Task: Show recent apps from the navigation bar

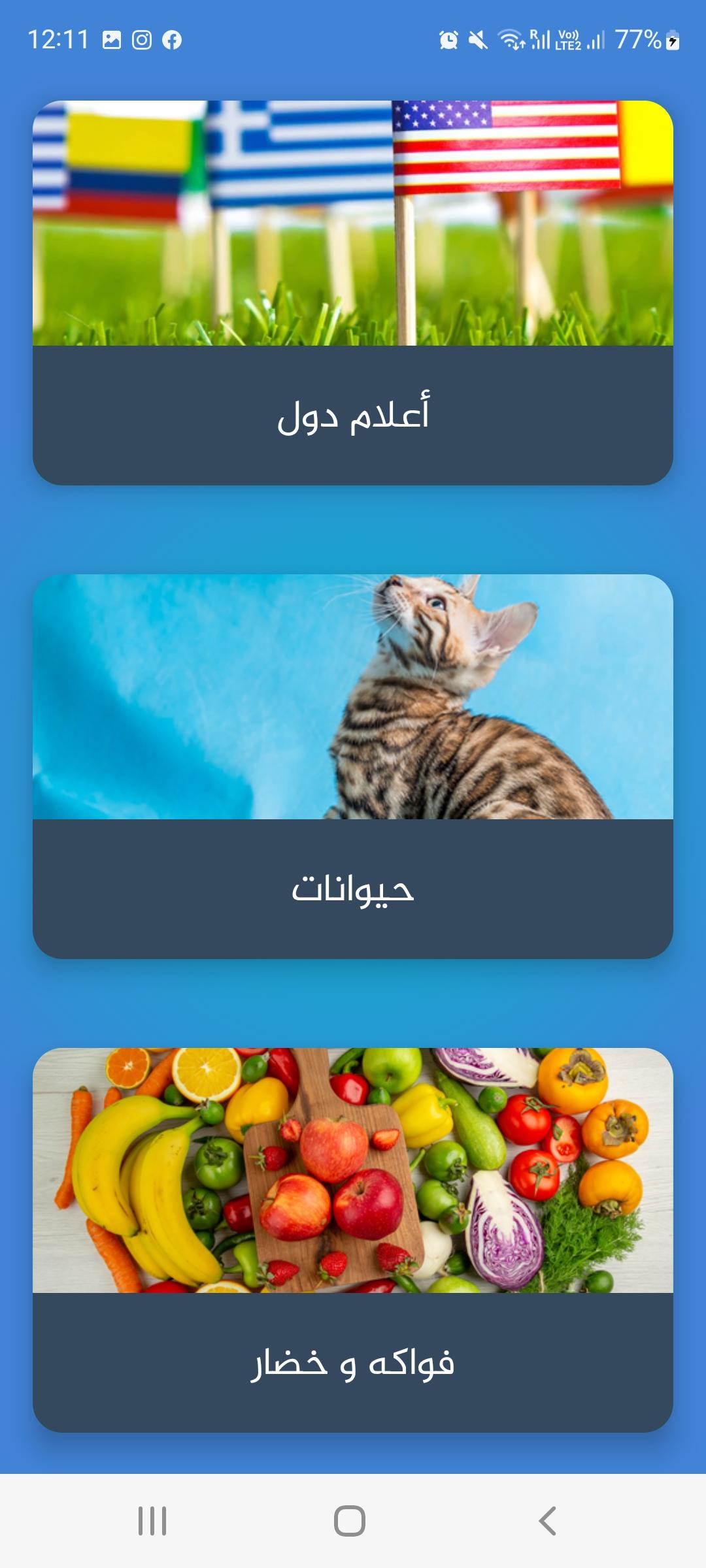Action: click(x=152, y=1520)
